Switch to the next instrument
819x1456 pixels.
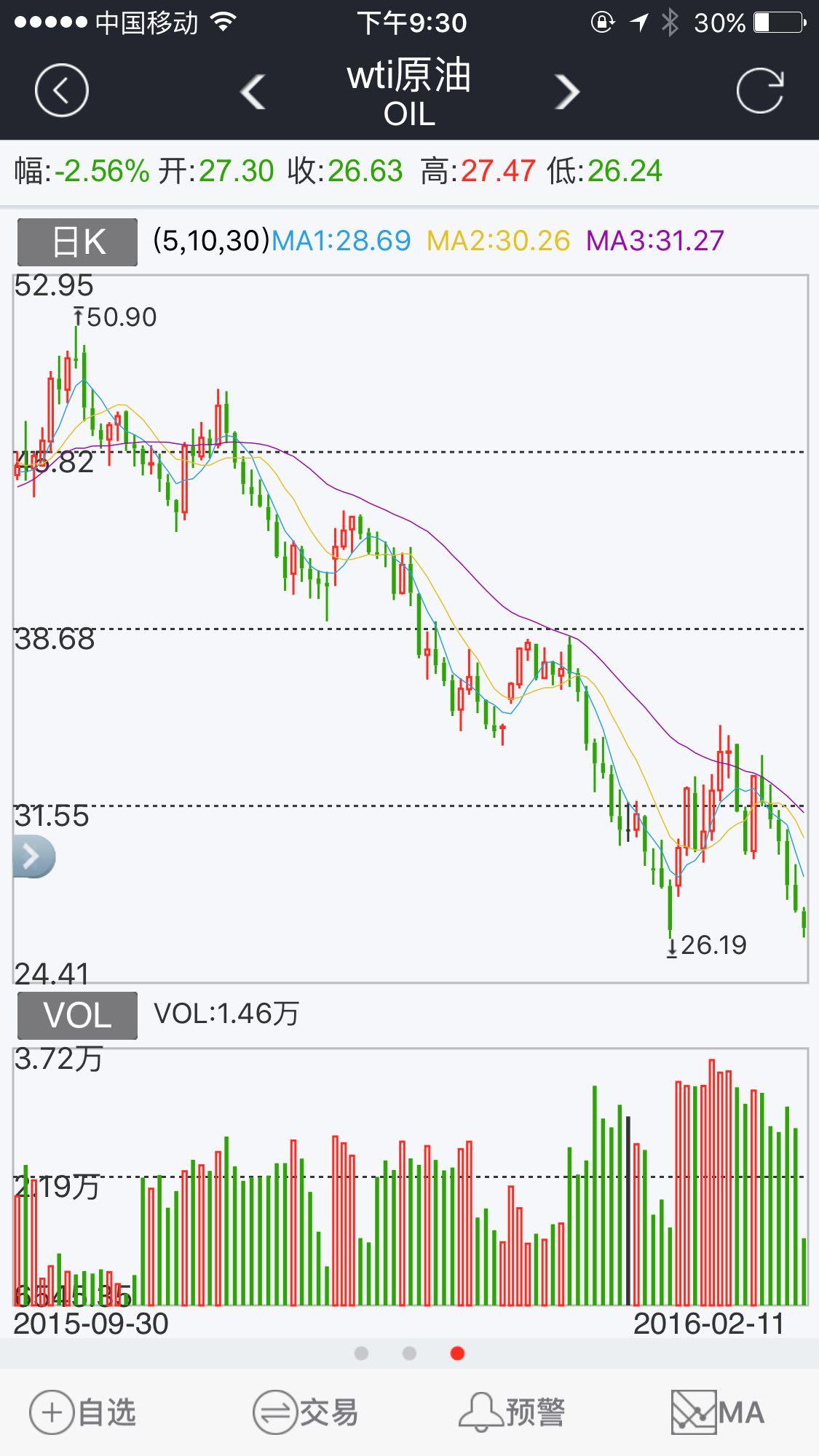(567, 92)
